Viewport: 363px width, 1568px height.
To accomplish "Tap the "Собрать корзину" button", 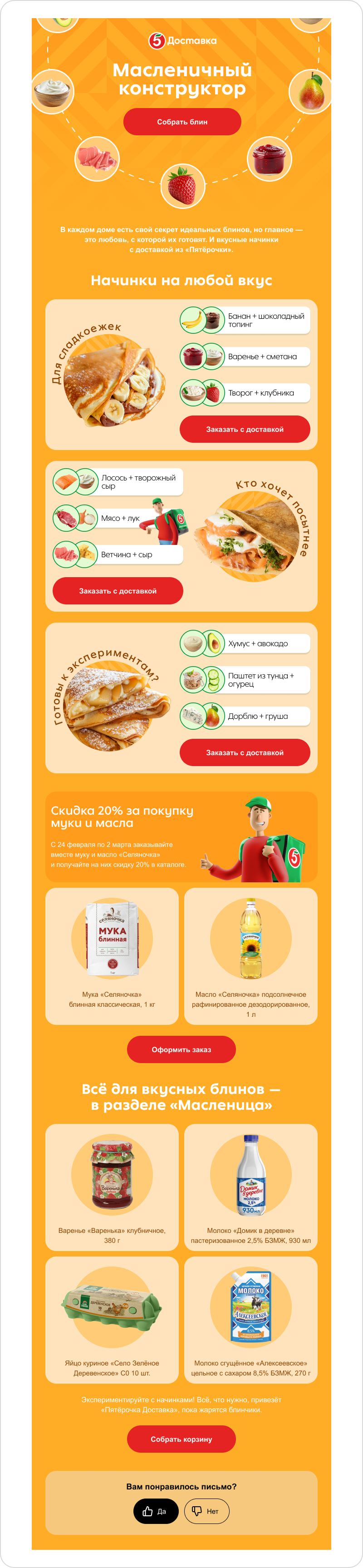I will (181, 1439).
